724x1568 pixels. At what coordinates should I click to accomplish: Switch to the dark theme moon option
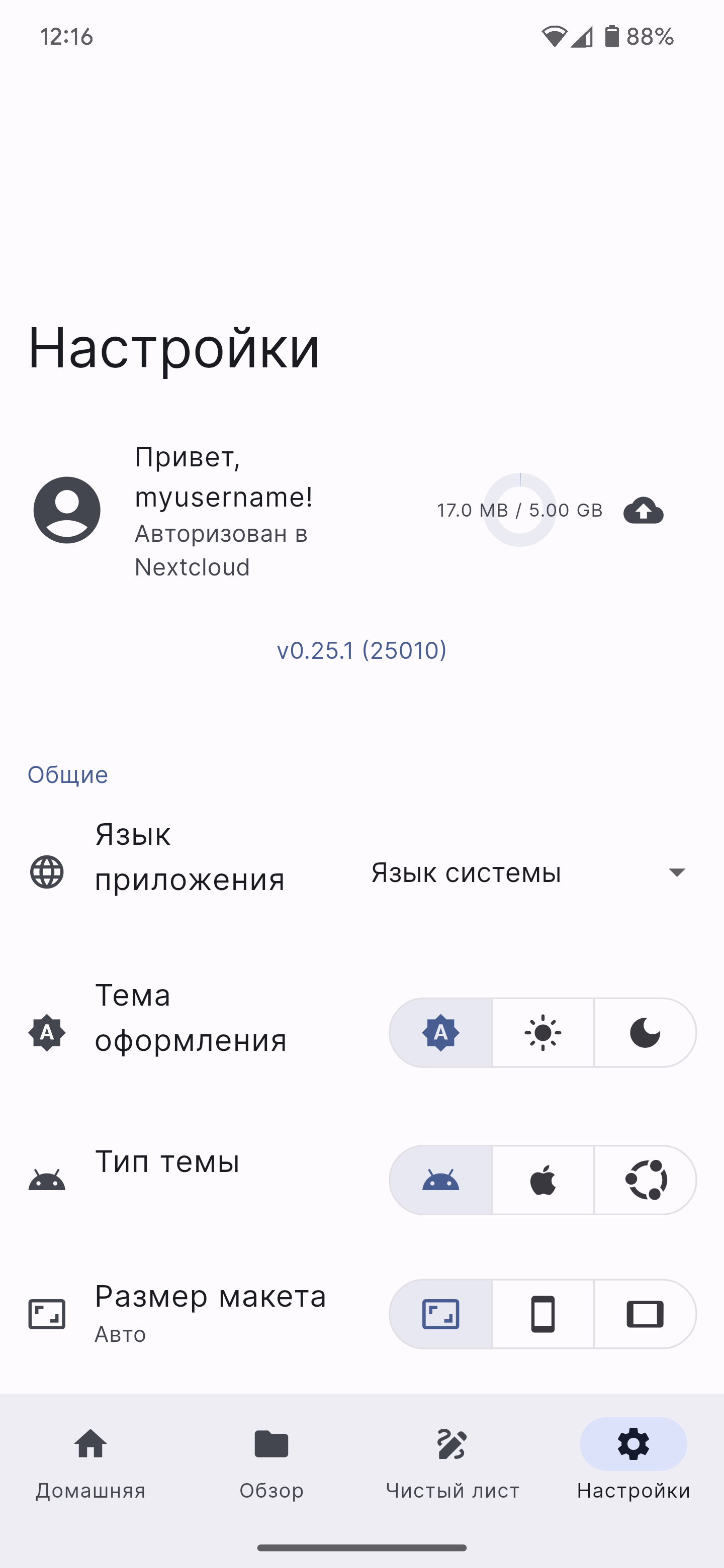(x=645, y=1032)
